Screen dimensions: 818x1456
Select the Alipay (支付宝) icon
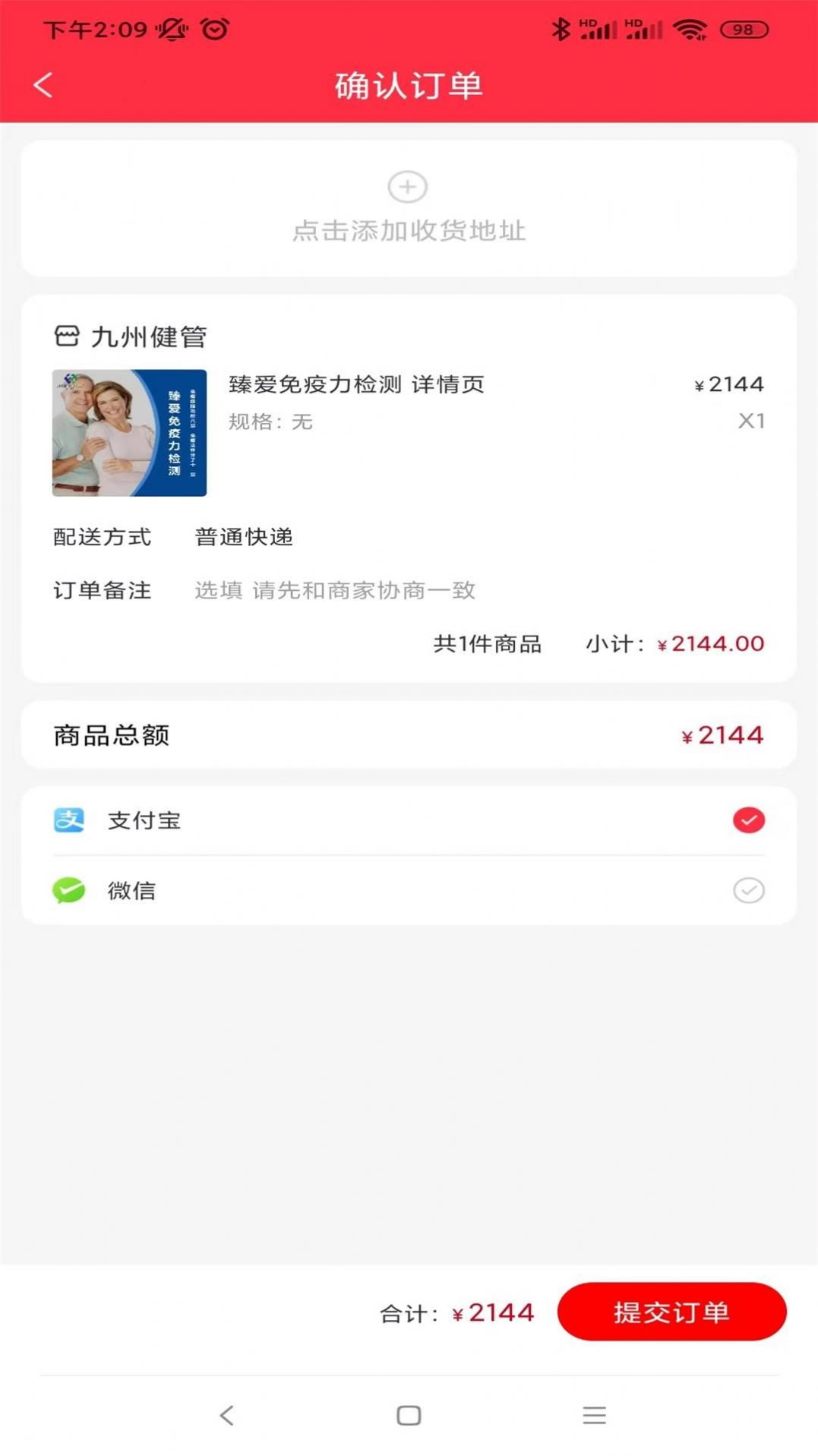pos(70,820)
